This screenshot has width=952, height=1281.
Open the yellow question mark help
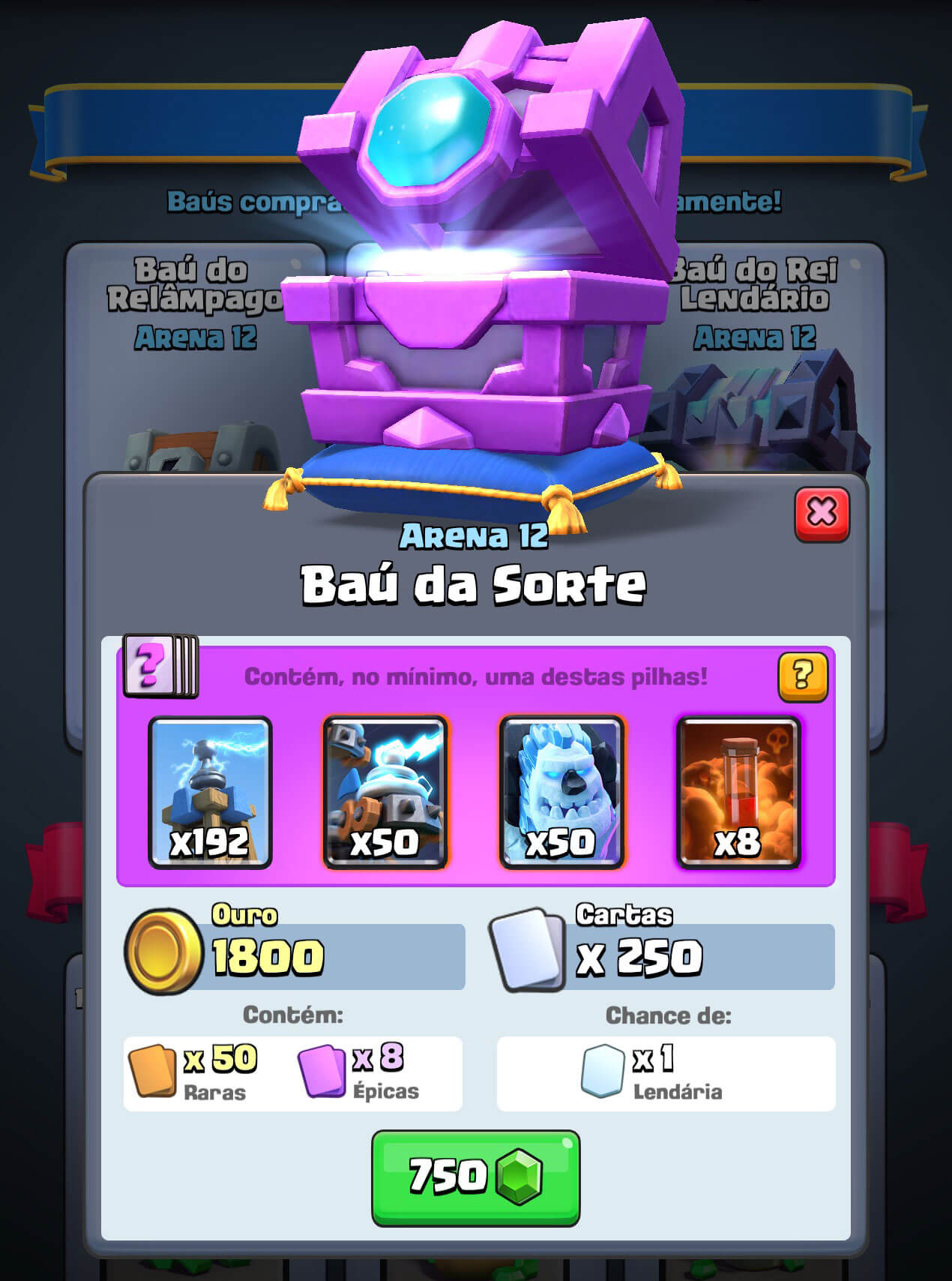coord(802,676)
